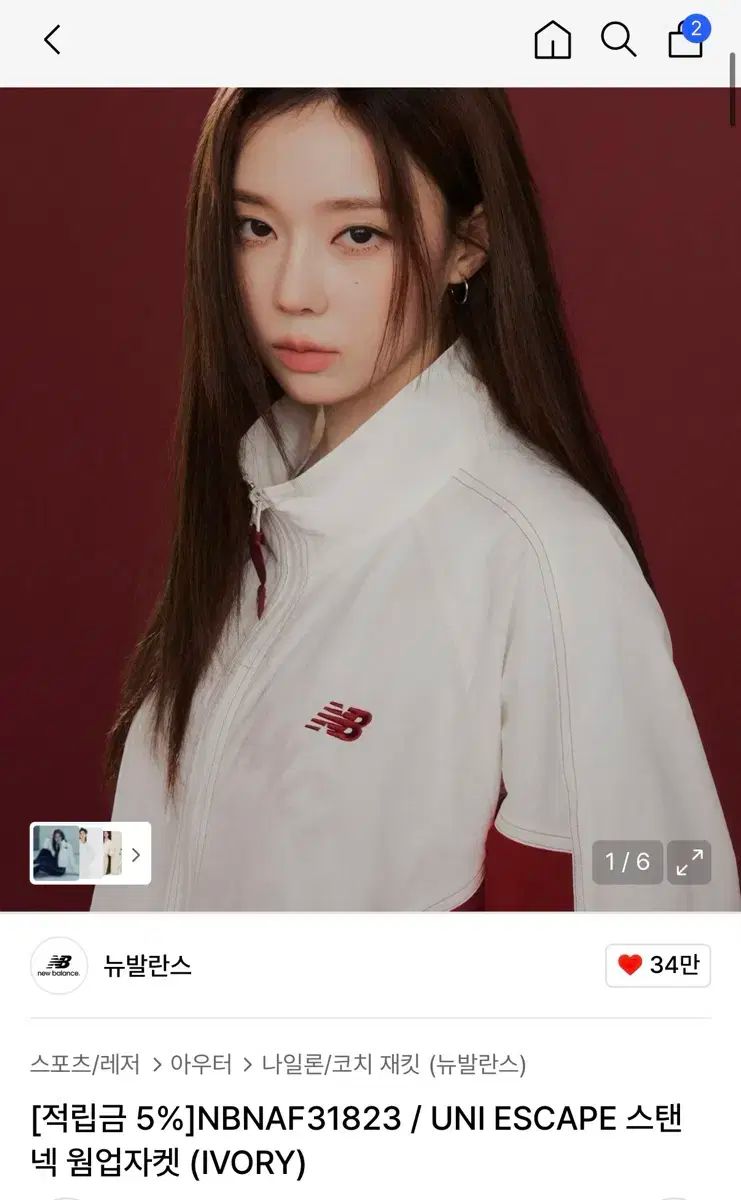The width and height of the screenshot is (741, 1200).
Task: Open the shopping bag with 2 items
Action: pos(686,40)
